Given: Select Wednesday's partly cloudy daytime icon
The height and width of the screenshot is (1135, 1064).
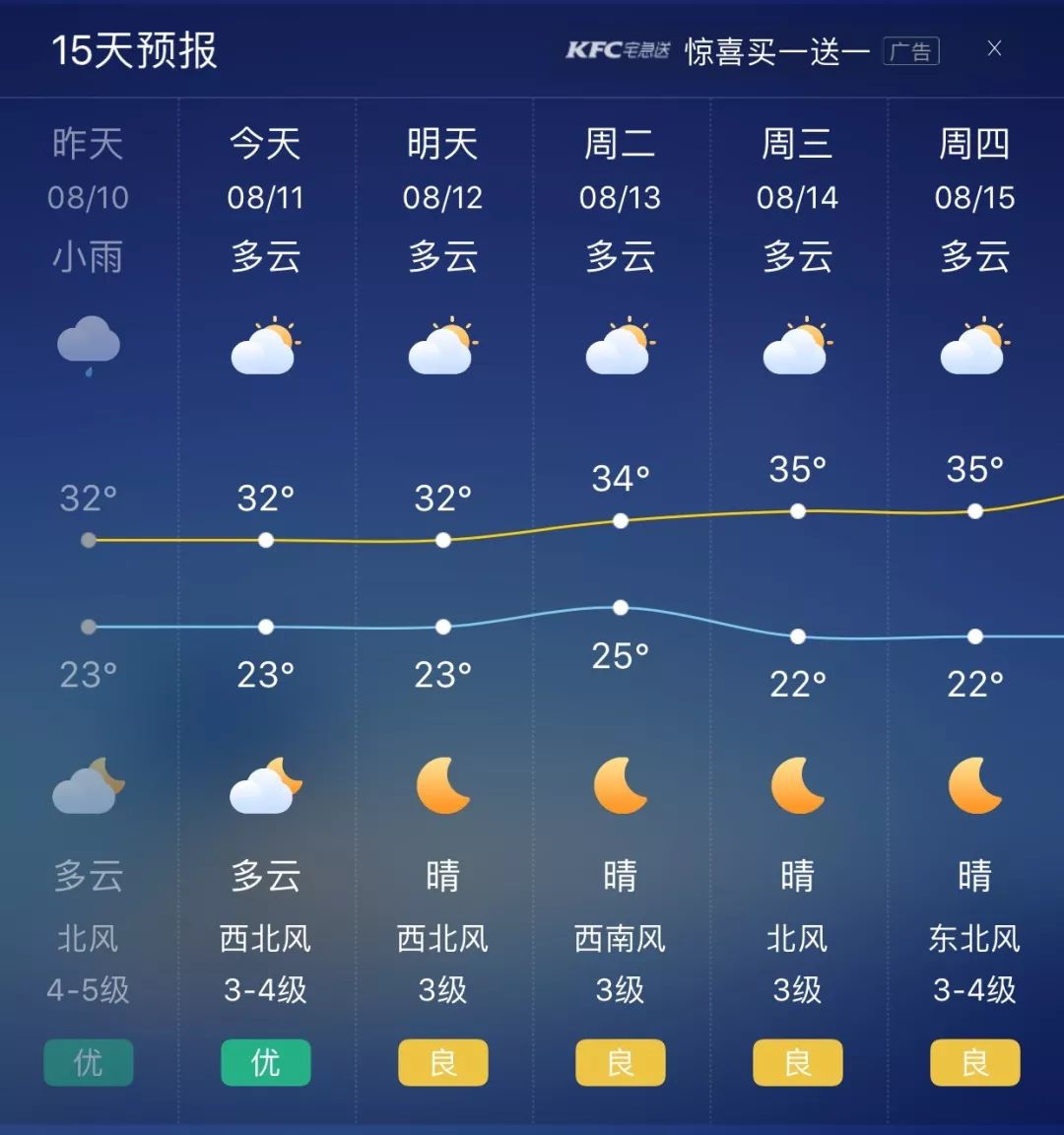Looking at the screenshot, I should [x=797, y=350].
